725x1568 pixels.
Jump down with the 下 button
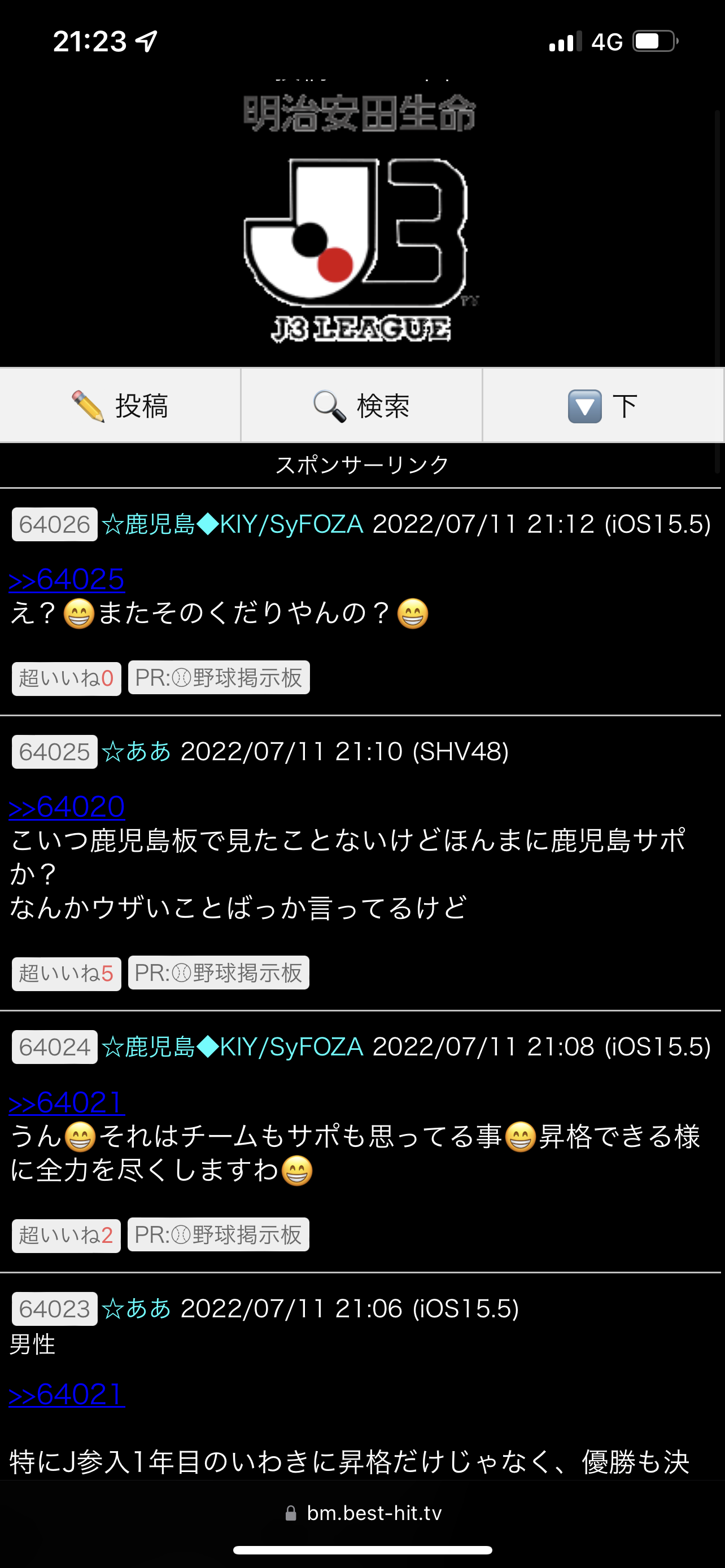click(602, 405)
